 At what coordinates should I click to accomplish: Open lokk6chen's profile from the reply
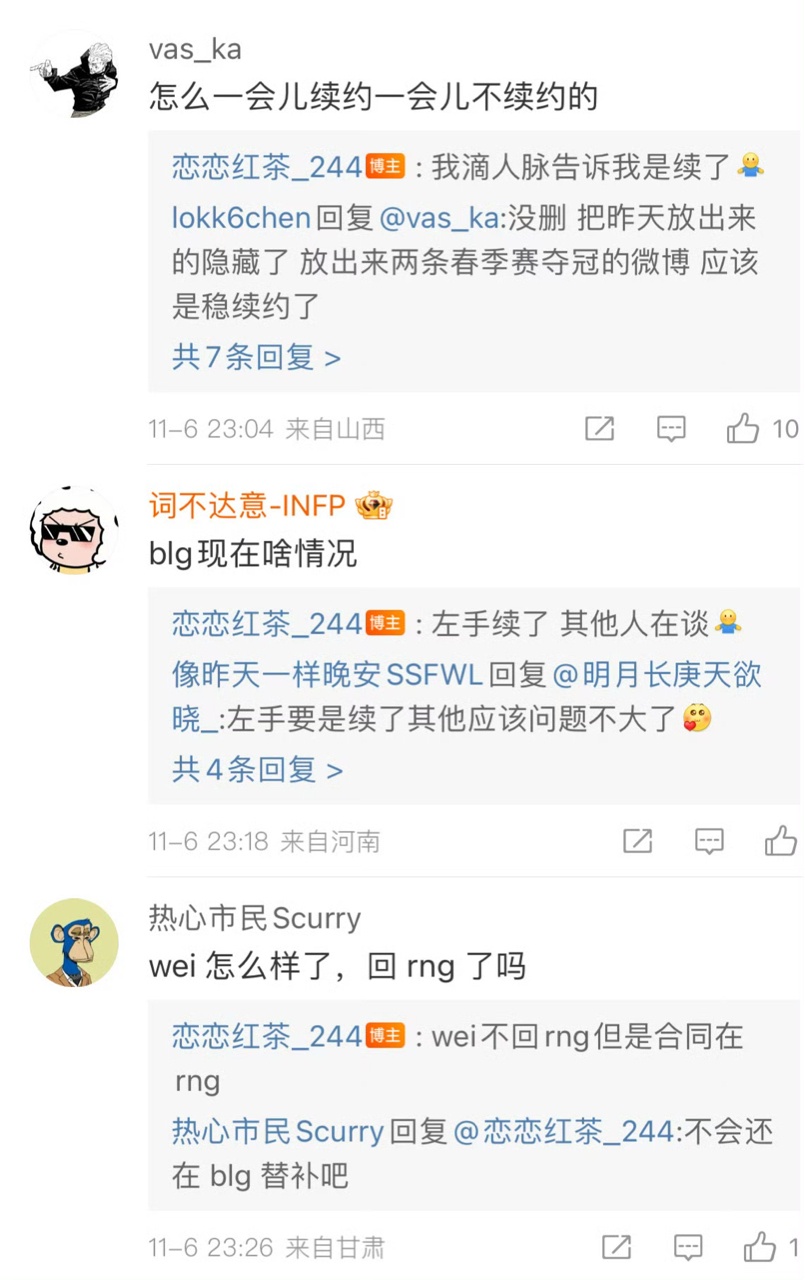[240, 217]
